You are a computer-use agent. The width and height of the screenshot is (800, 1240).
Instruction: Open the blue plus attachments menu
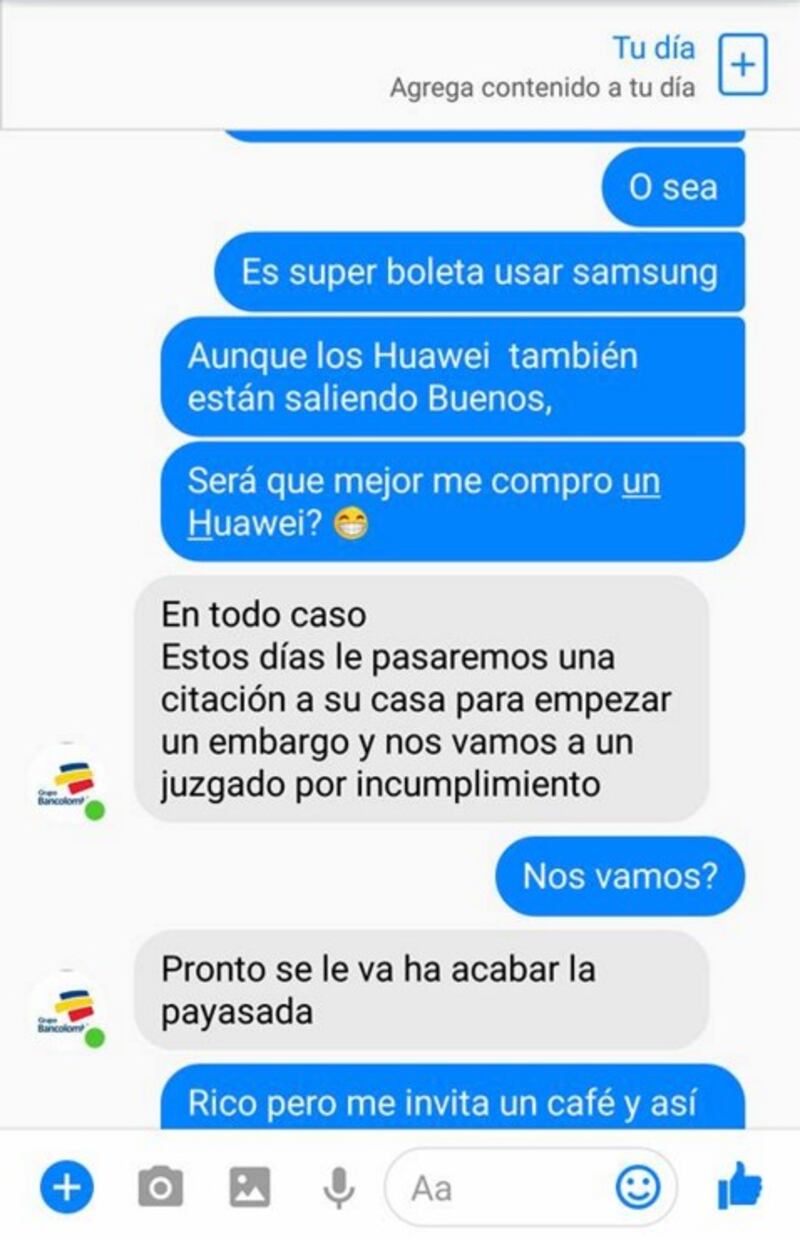(x=66, y=1188)
